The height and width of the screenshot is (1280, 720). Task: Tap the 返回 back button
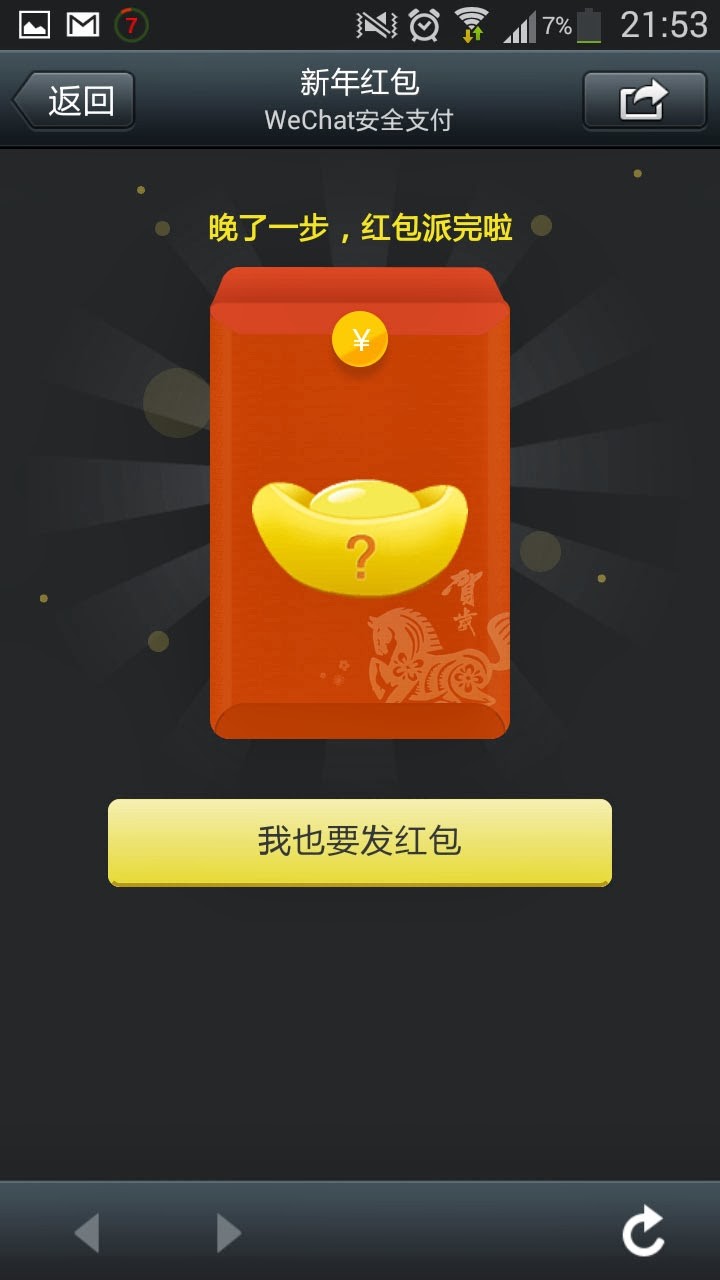point(74,100)
